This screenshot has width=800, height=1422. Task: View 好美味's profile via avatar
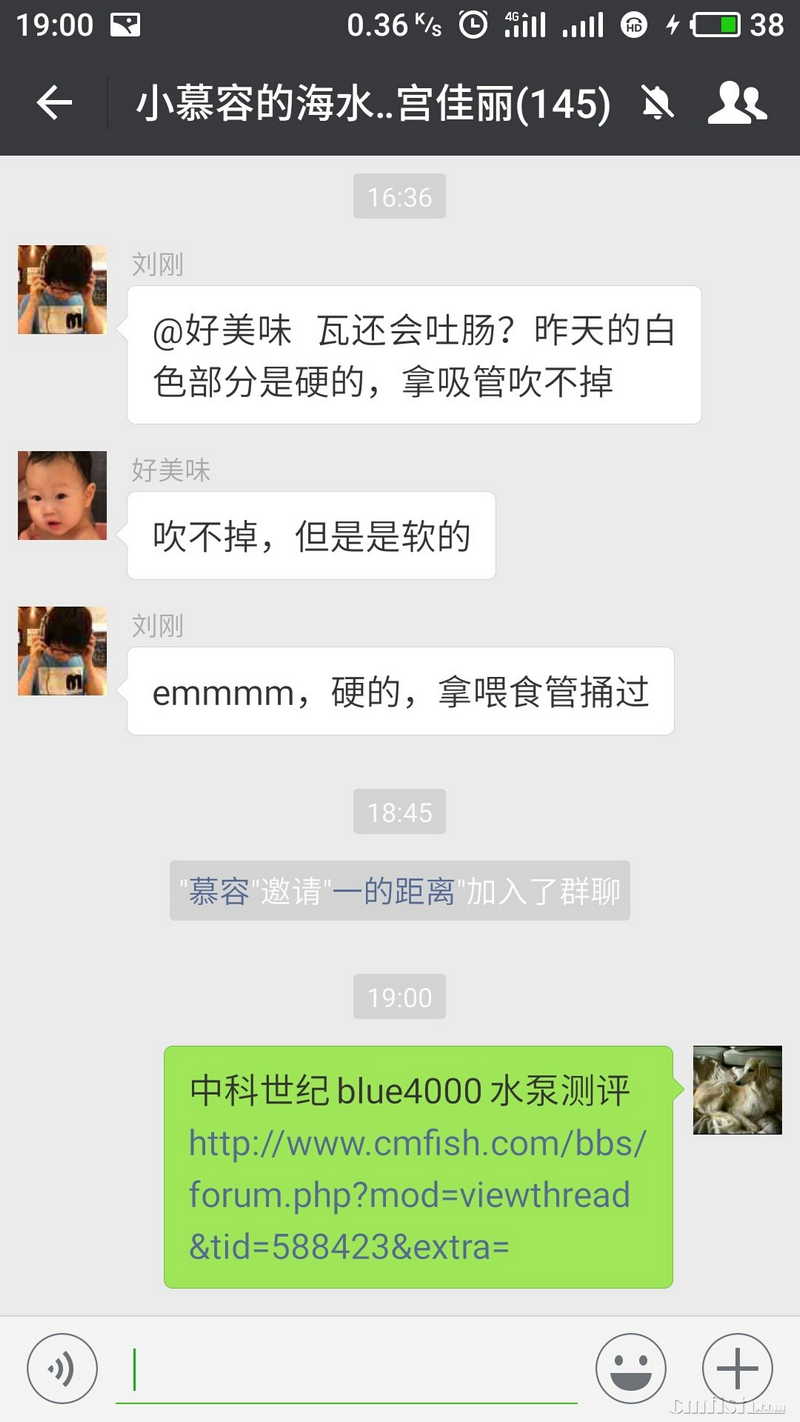coord(62,495)
